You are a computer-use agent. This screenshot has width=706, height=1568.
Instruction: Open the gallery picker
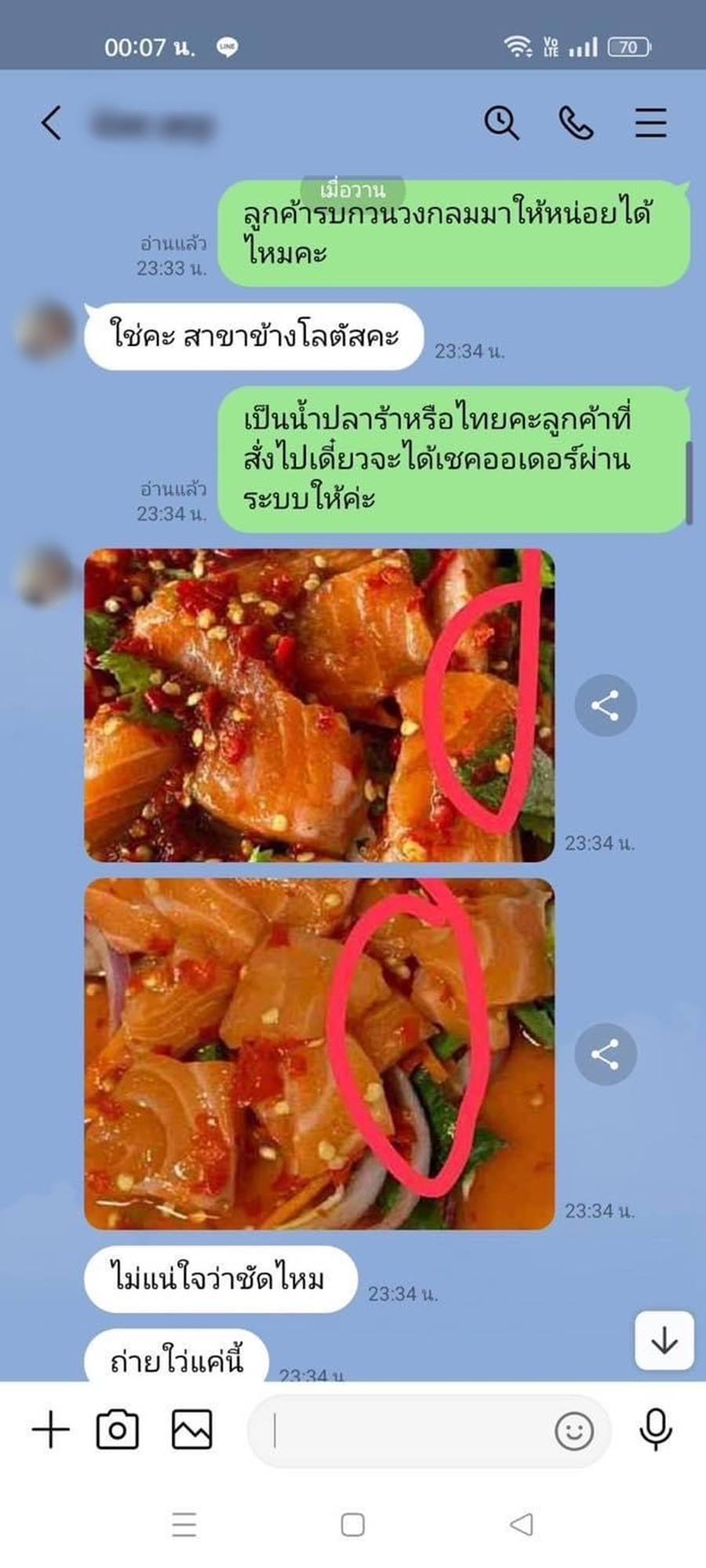click(x=191, y=1429)
